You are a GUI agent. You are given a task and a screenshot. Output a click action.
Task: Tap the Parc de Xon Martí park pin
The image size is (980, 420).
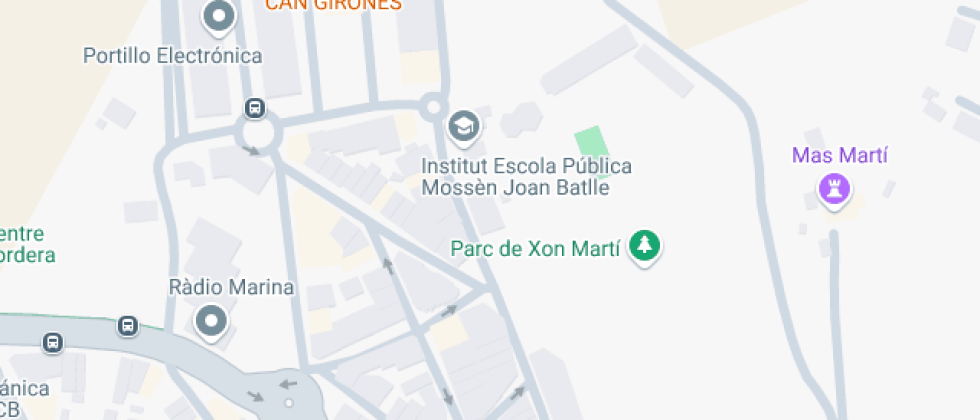coord(646,246)
